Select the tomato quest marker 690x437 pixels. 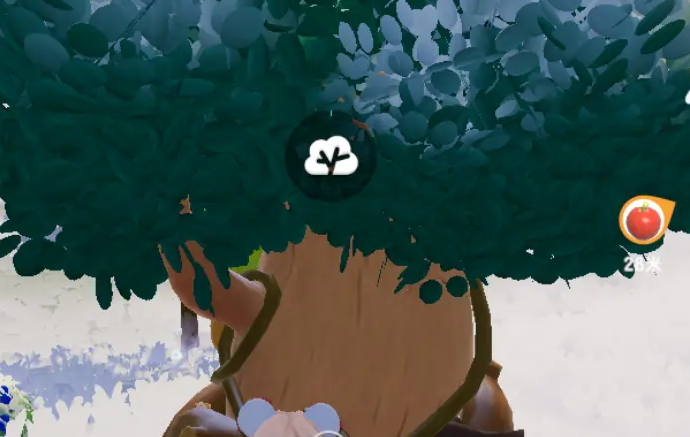643,221
